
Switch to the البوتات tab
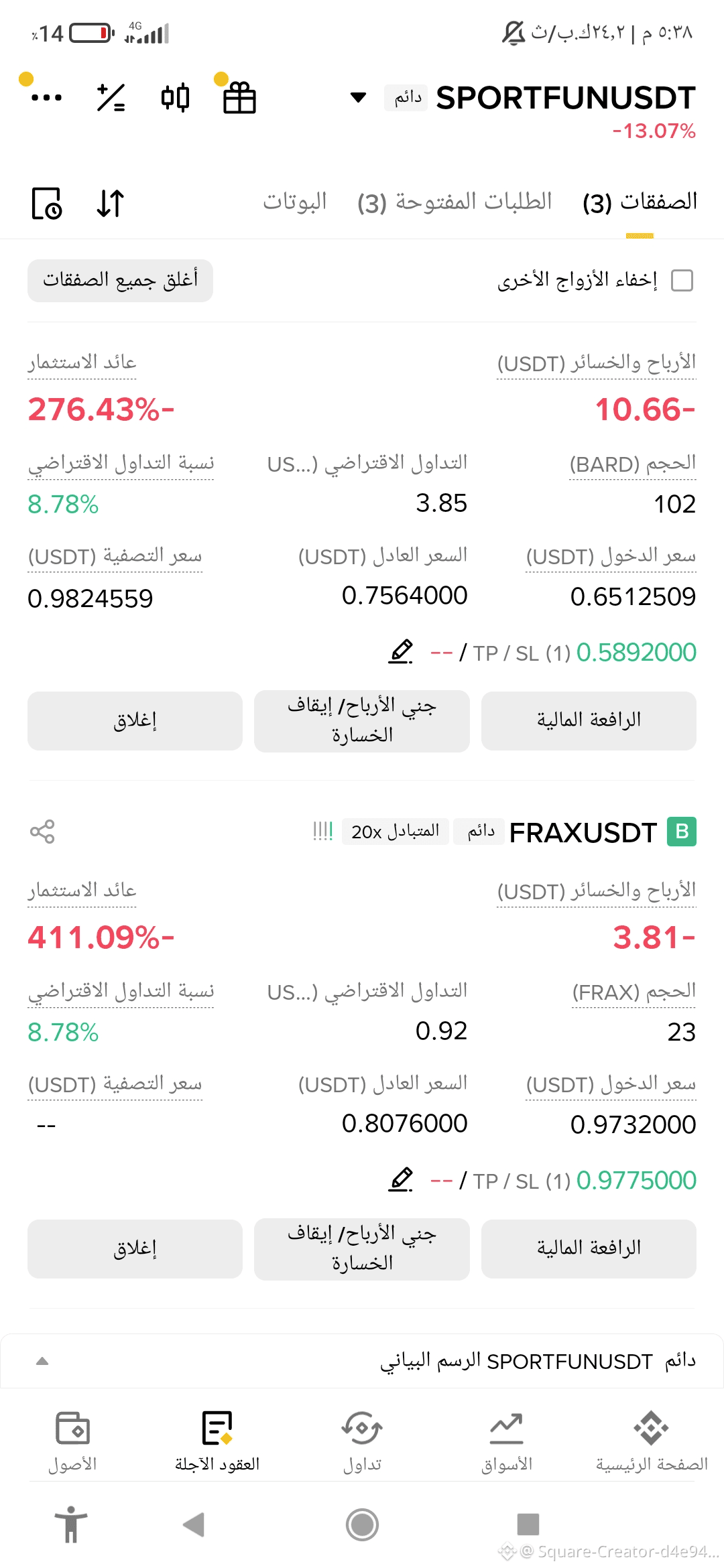click(x=294, y=201)
